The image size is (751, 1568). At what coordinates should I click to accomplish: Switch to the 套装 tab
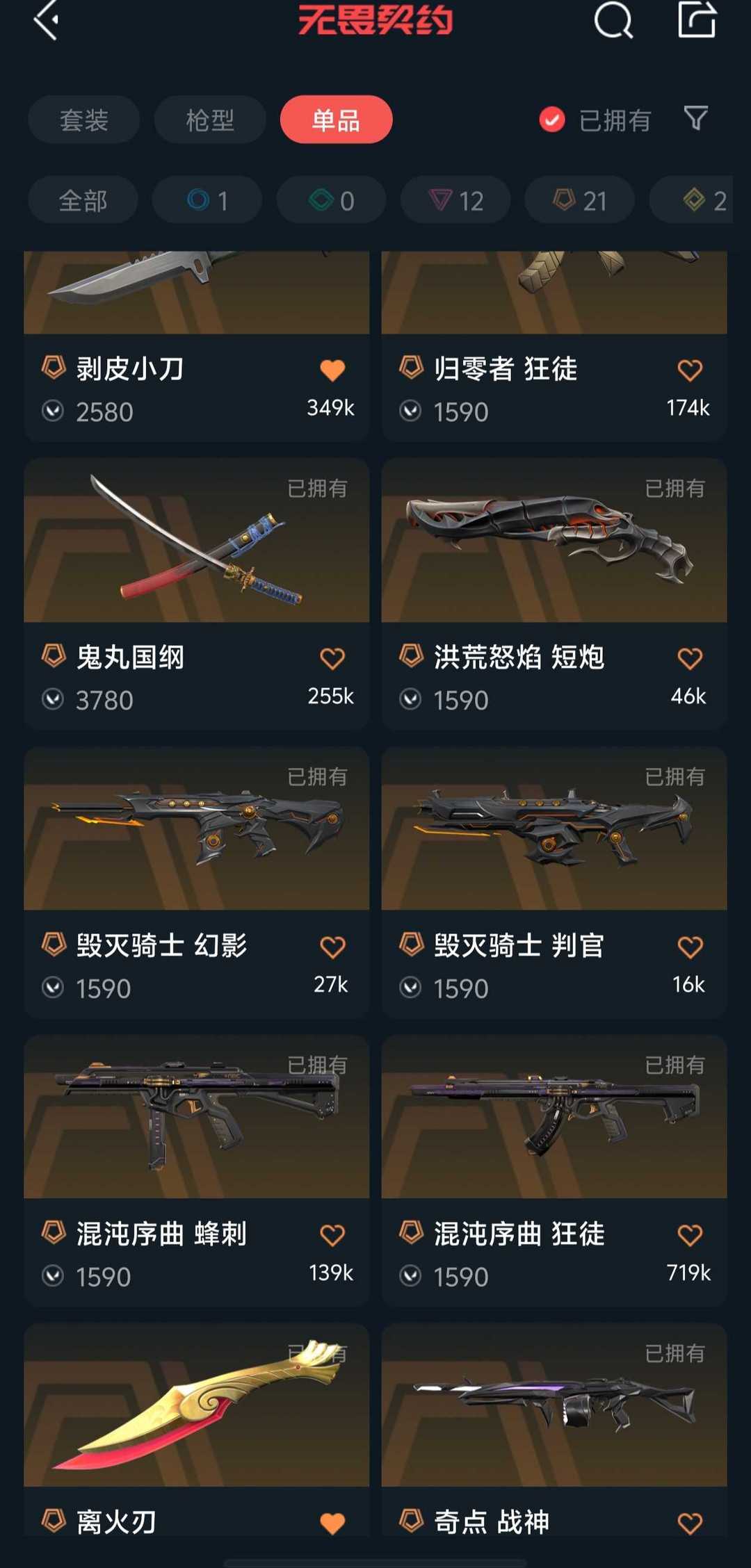pyautogui.click(x=84, y=120)
